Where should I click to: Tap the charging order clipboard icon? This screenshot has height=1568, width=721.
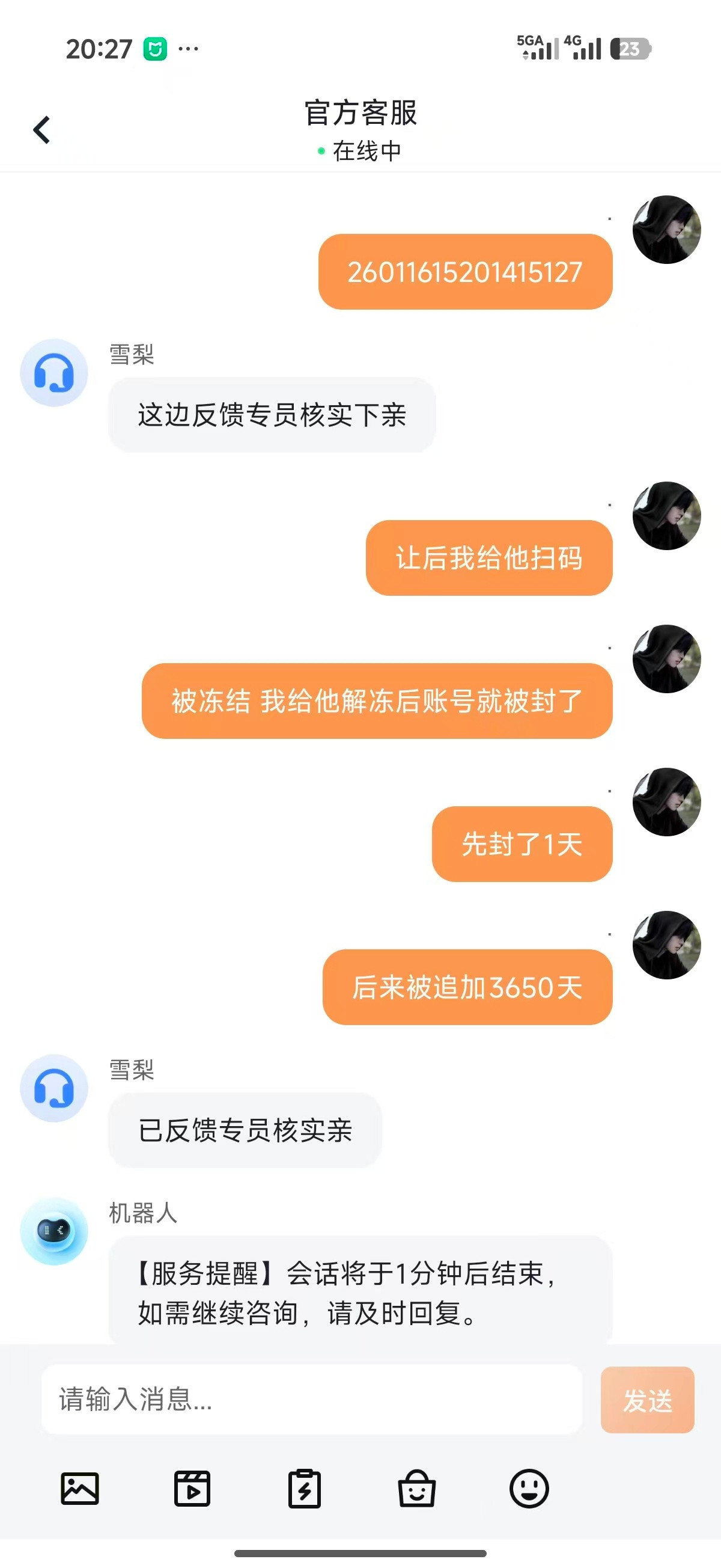click(x=305, y=1490)
